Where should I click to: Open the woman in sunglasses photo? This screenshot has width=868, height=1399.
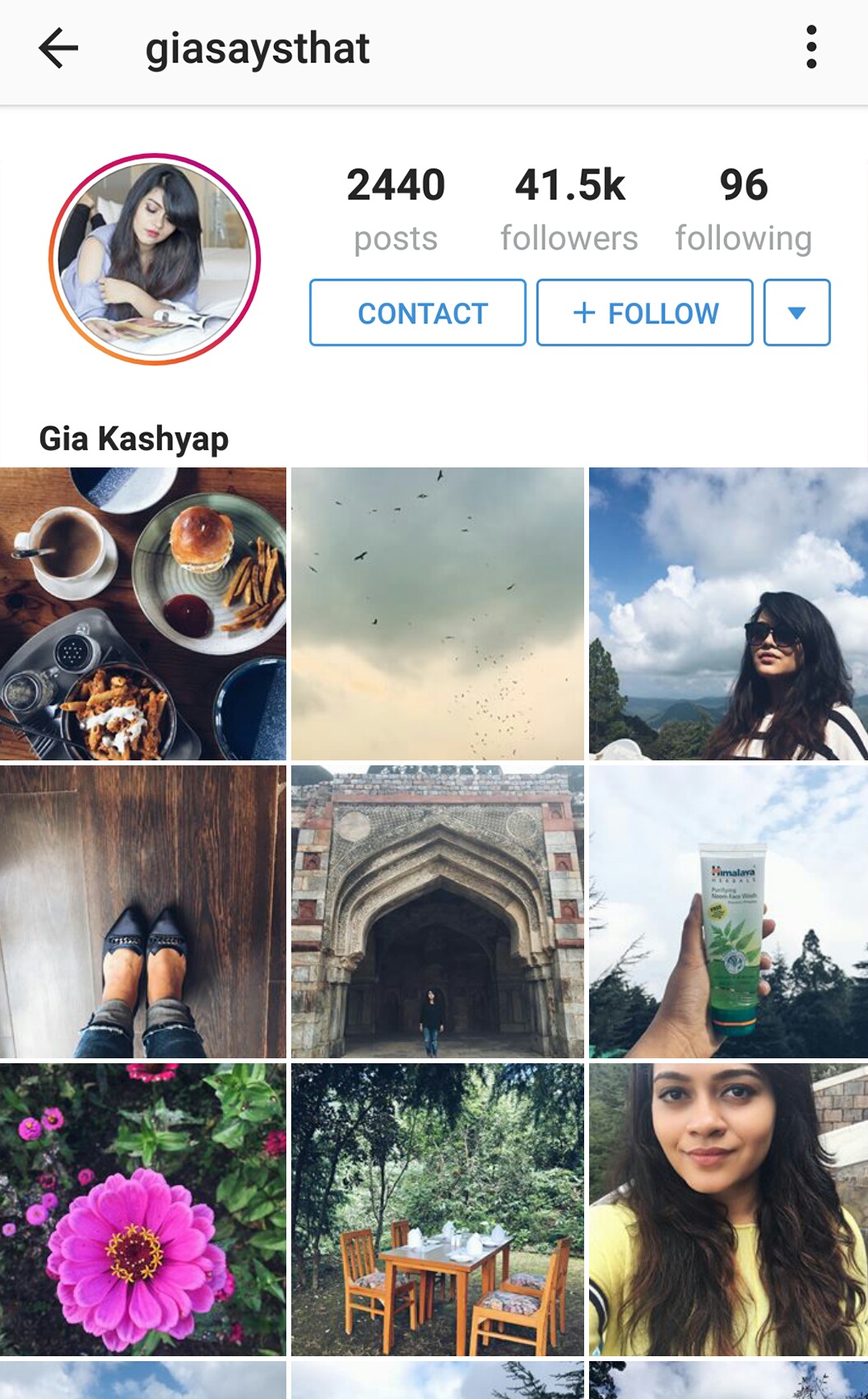728,614
